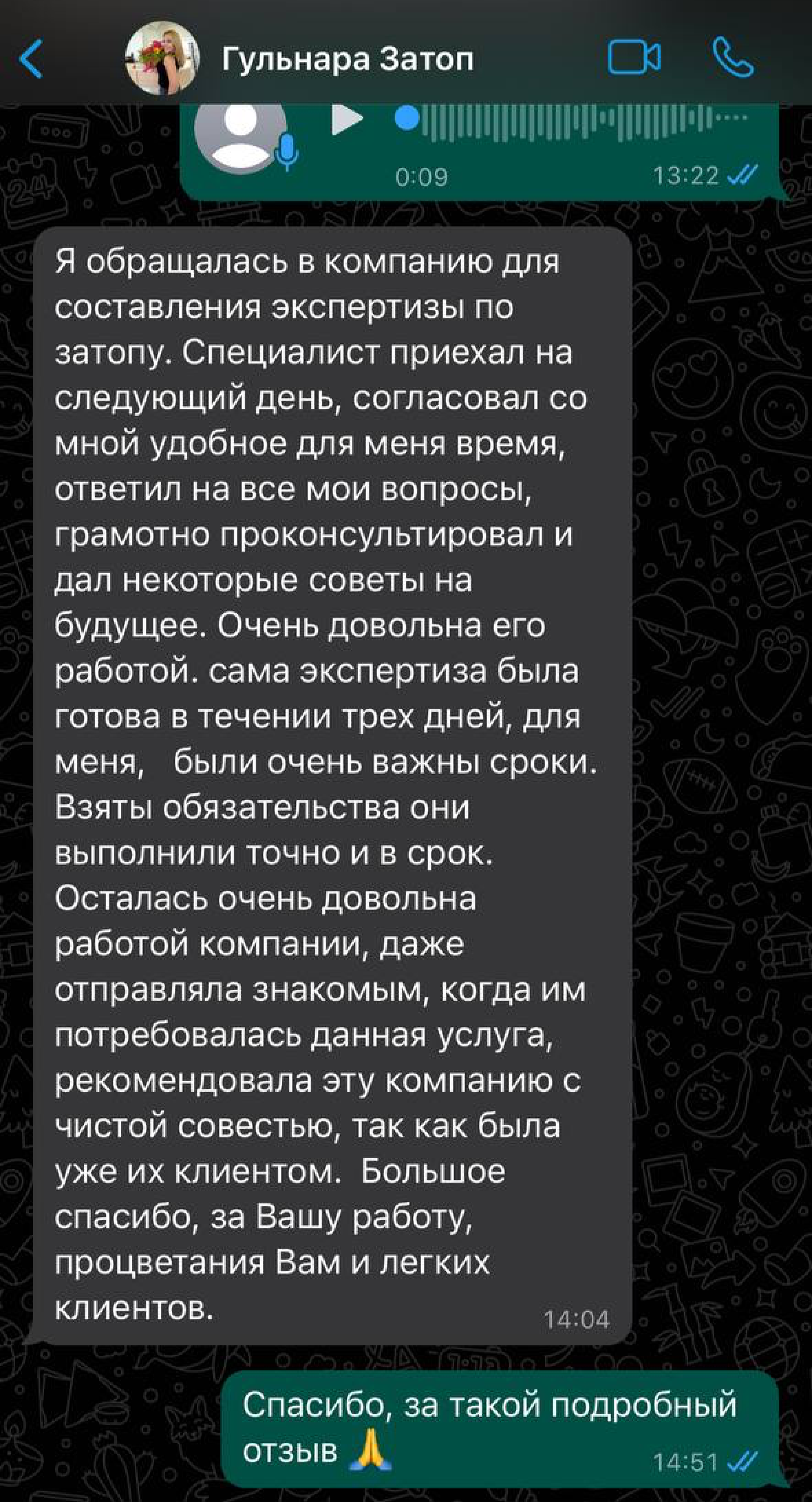The image size is (812, 1502).
Task: Start a video call with Гульнара Затоп
Action: pyautogui.click(x=634, y=58)
